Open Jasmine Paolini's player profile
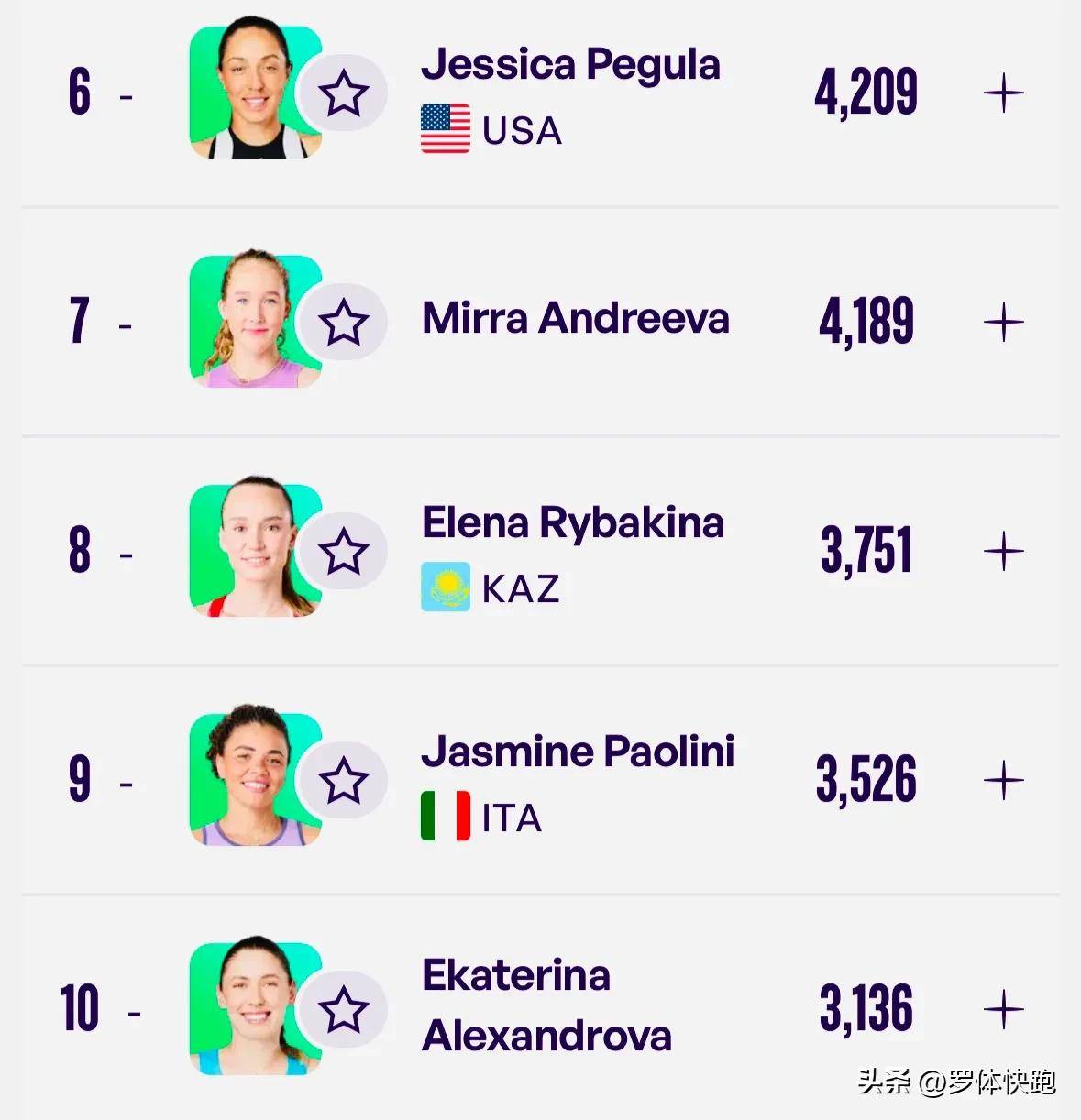Viewport: 1081px width, 1120px height. point(578,752)
